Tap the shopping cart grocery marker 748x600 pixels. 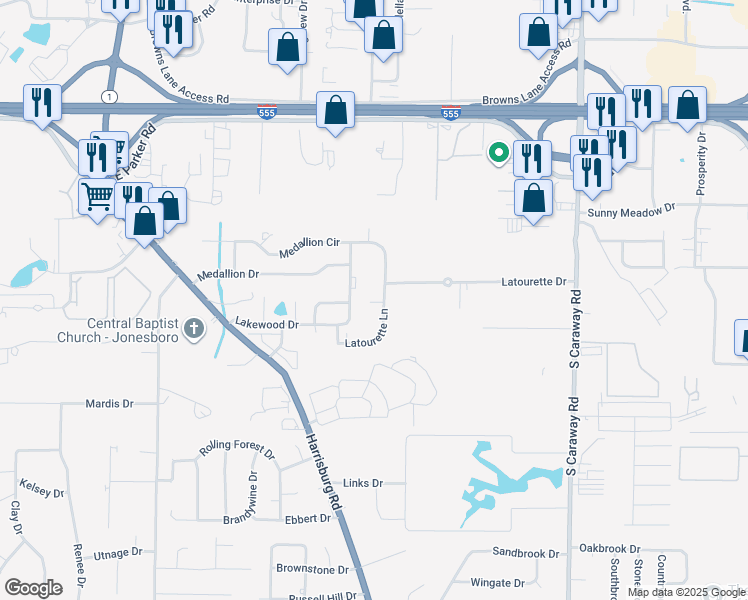[98, 194]
